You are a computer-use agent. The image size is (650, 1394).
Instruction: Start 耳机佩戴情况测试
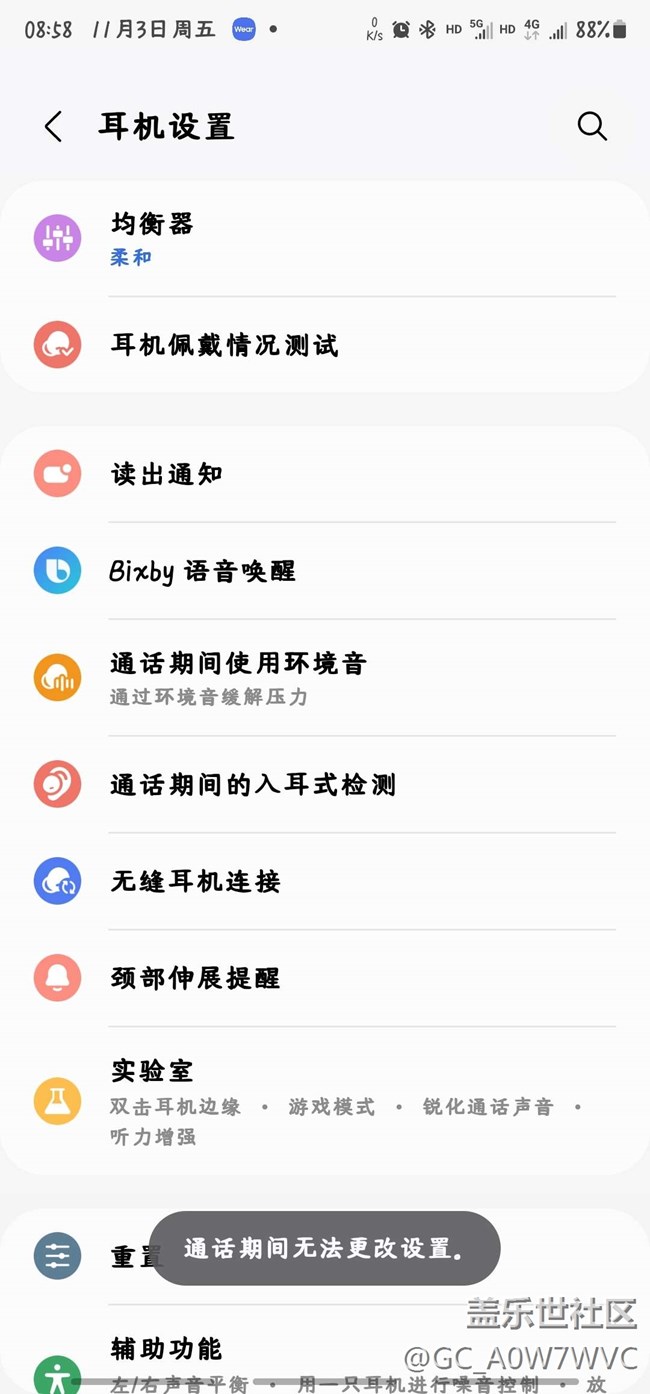(325, 346)
